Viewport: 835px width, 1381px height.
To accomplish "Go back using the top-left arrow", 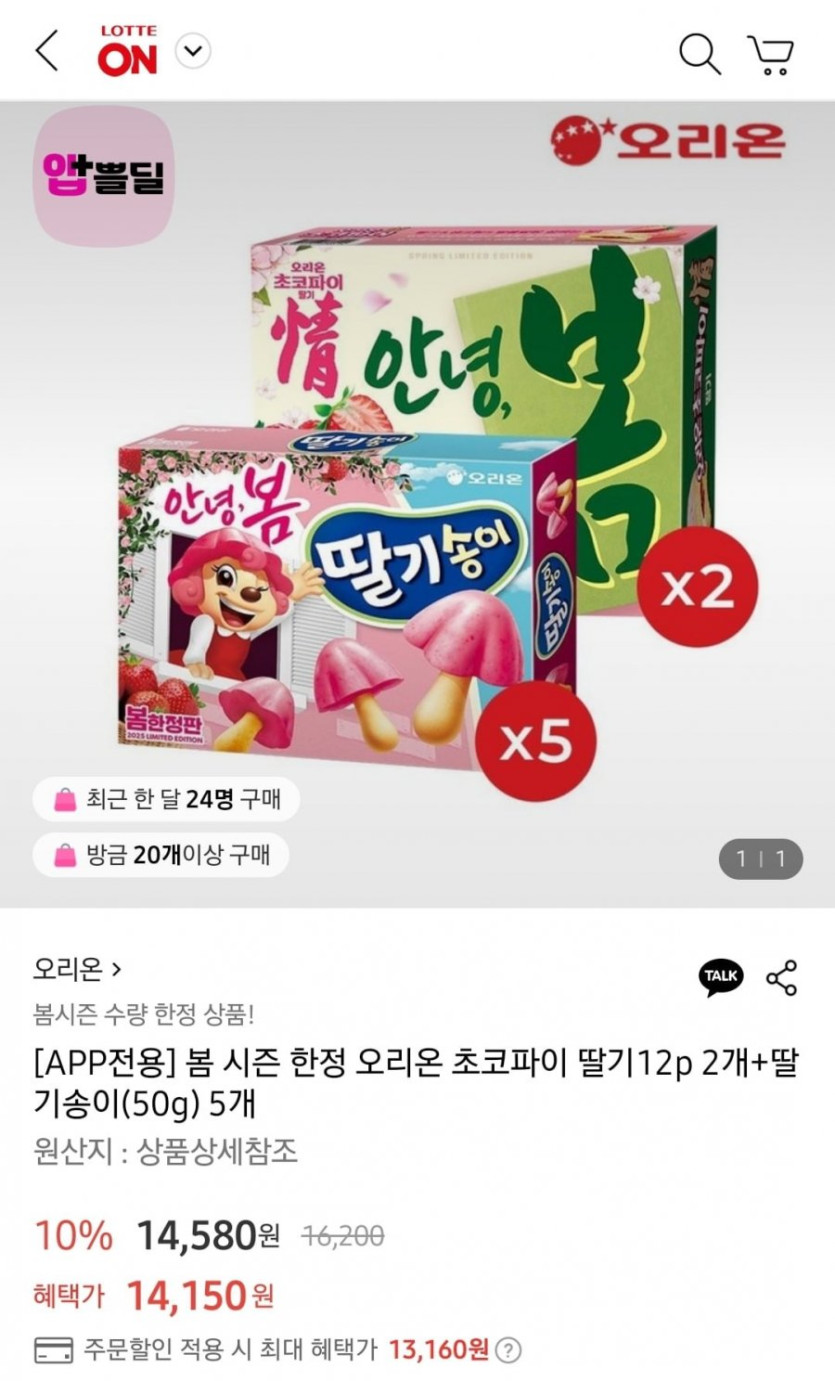I will click(47, 51).
